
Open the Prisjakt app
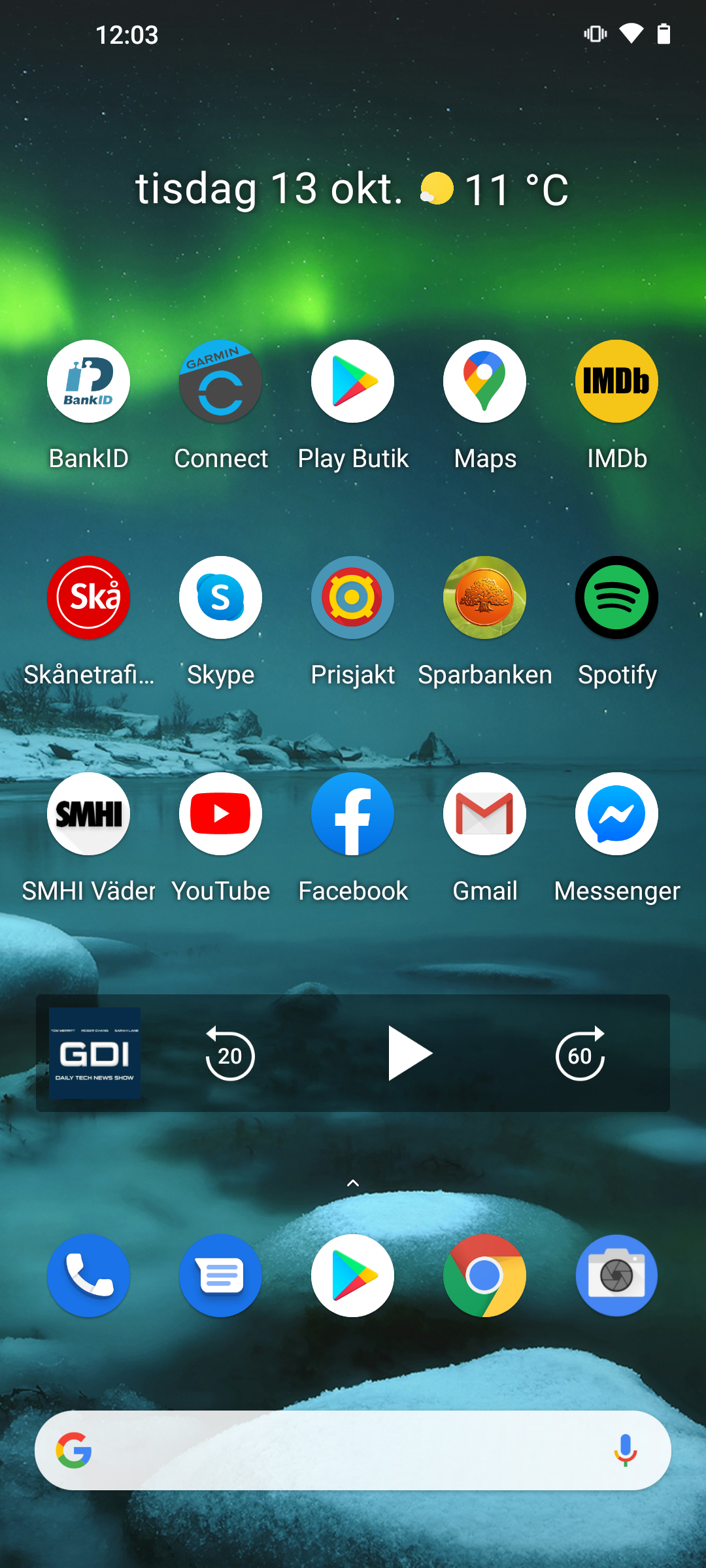coord(352,598)
